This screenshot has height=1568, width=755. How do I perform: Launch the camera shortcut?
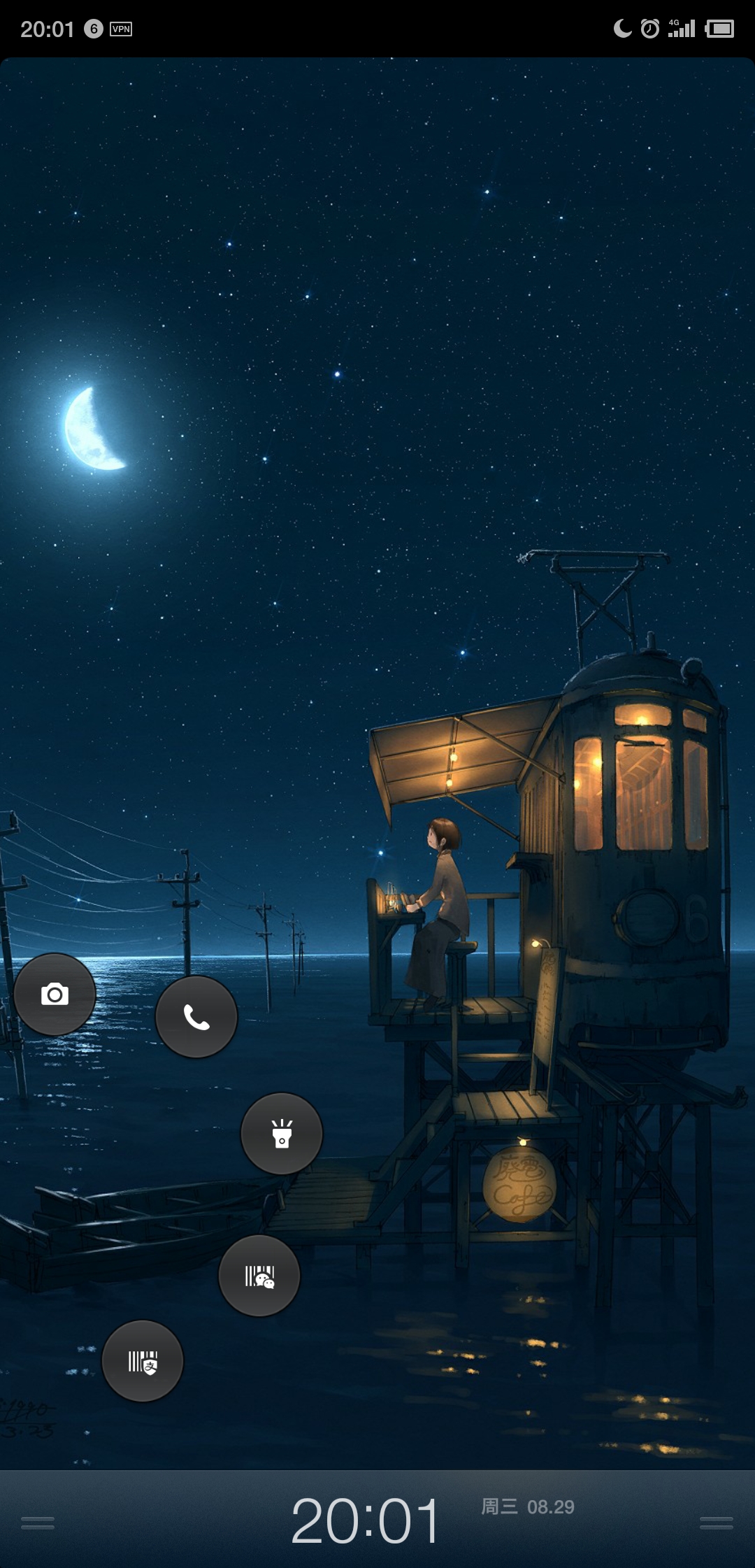coord(55,994)
